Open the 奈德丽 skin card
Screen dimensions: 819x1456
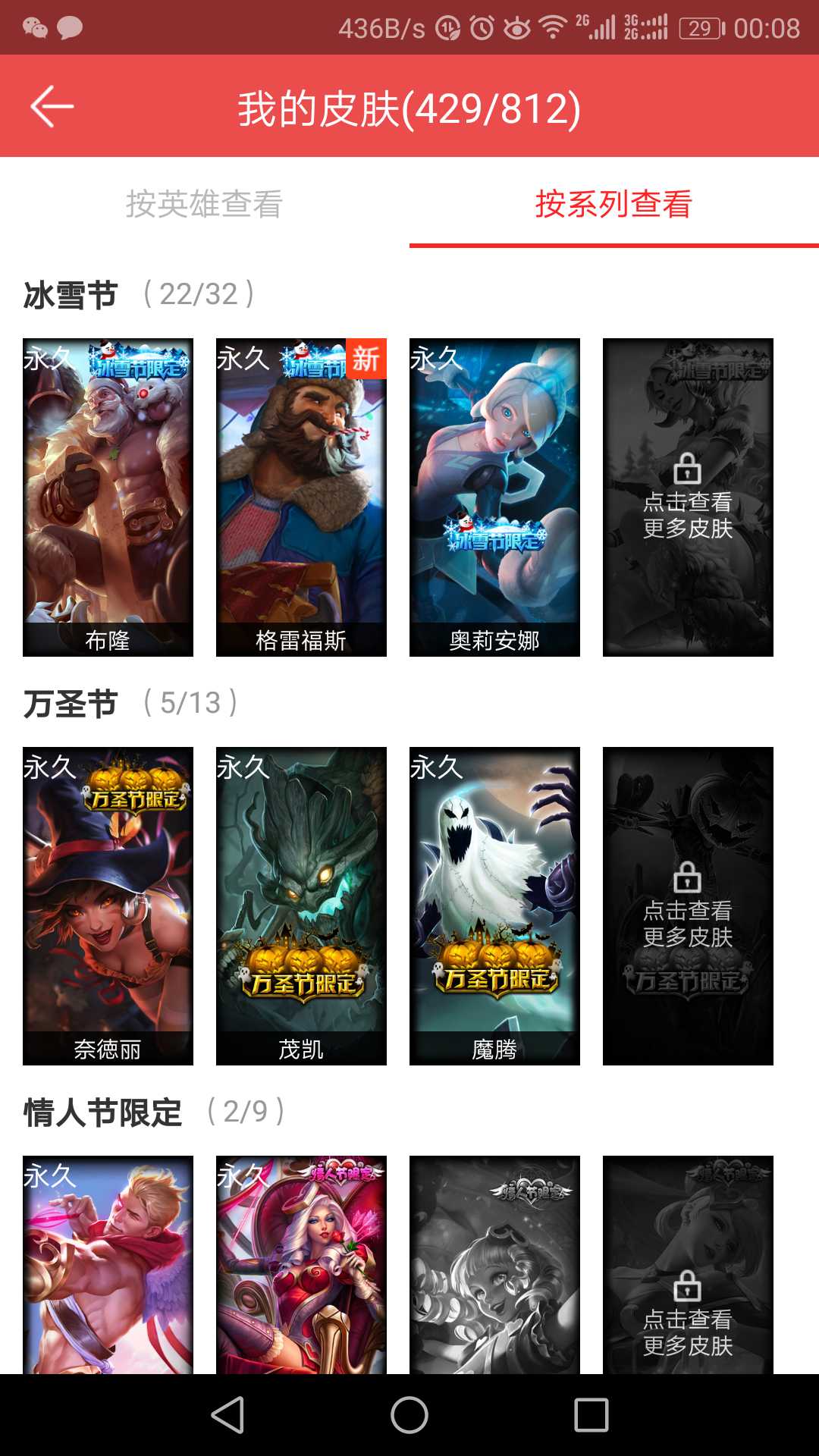pos(108,905)
